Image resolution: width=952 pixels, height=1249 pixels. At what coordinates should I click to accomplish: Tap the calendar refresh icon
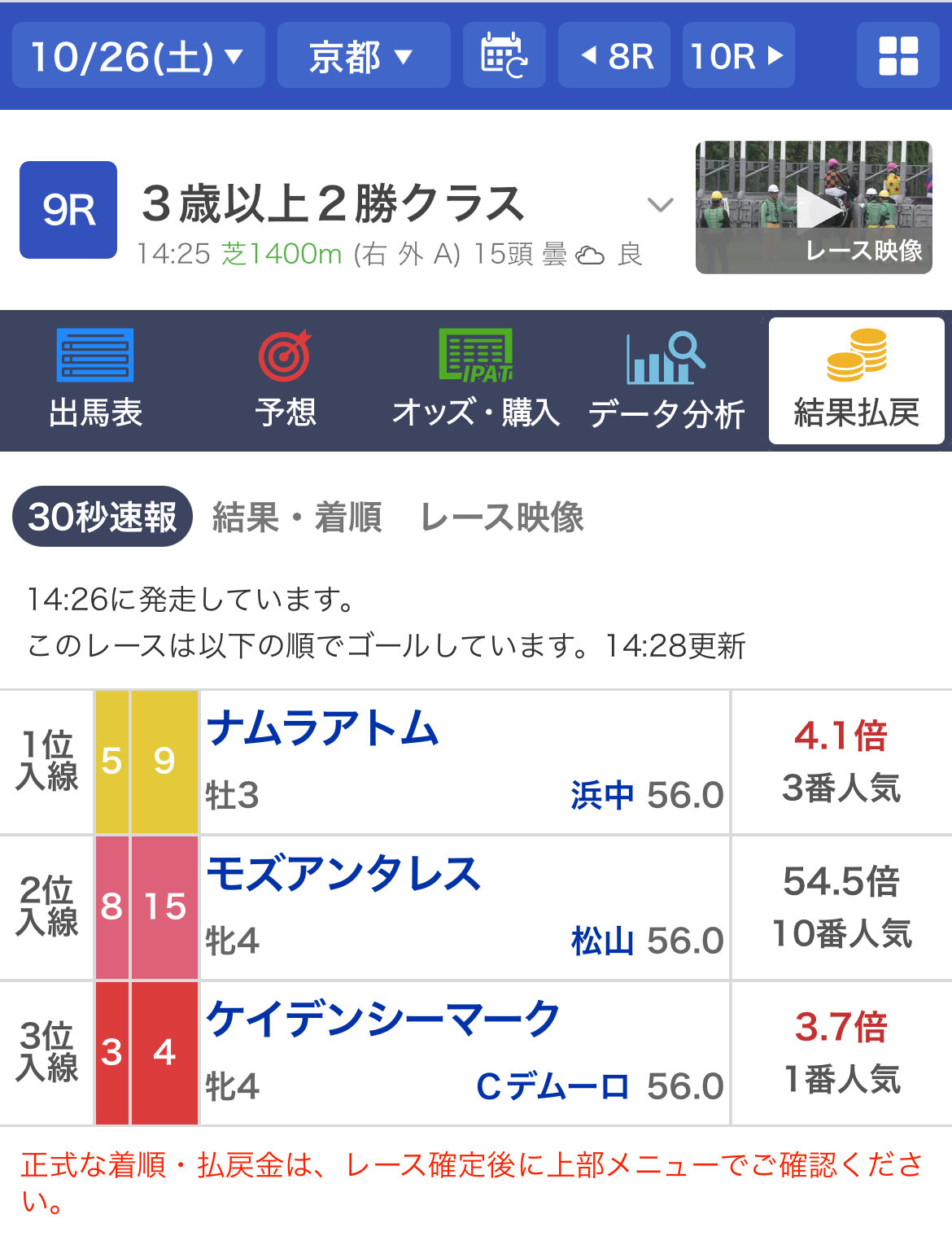click(x=504, y=56)
